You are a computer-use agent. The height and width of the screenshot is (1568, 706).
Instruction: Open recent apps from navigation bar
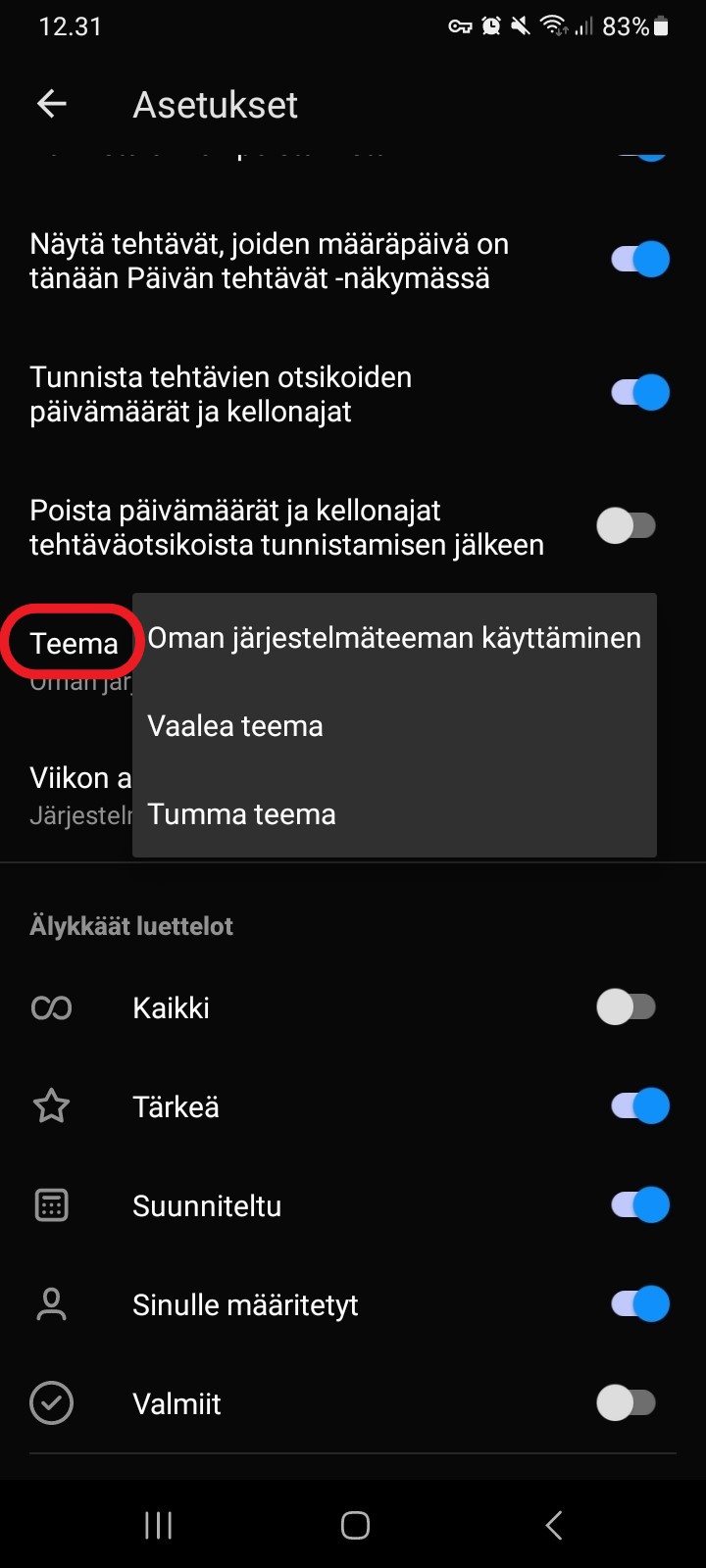(158, 1525)
